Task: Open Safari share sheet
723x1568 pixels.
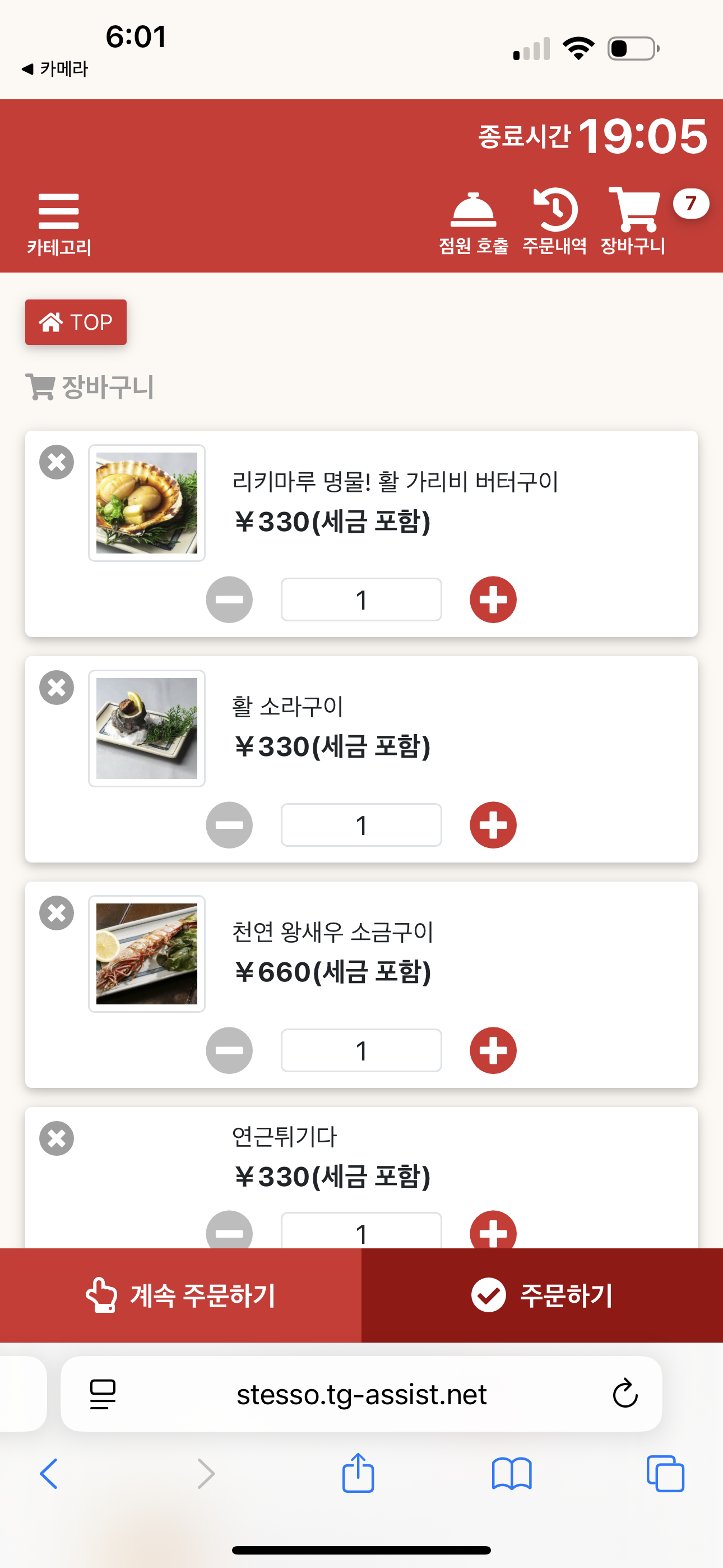Action: [358, 1474]
